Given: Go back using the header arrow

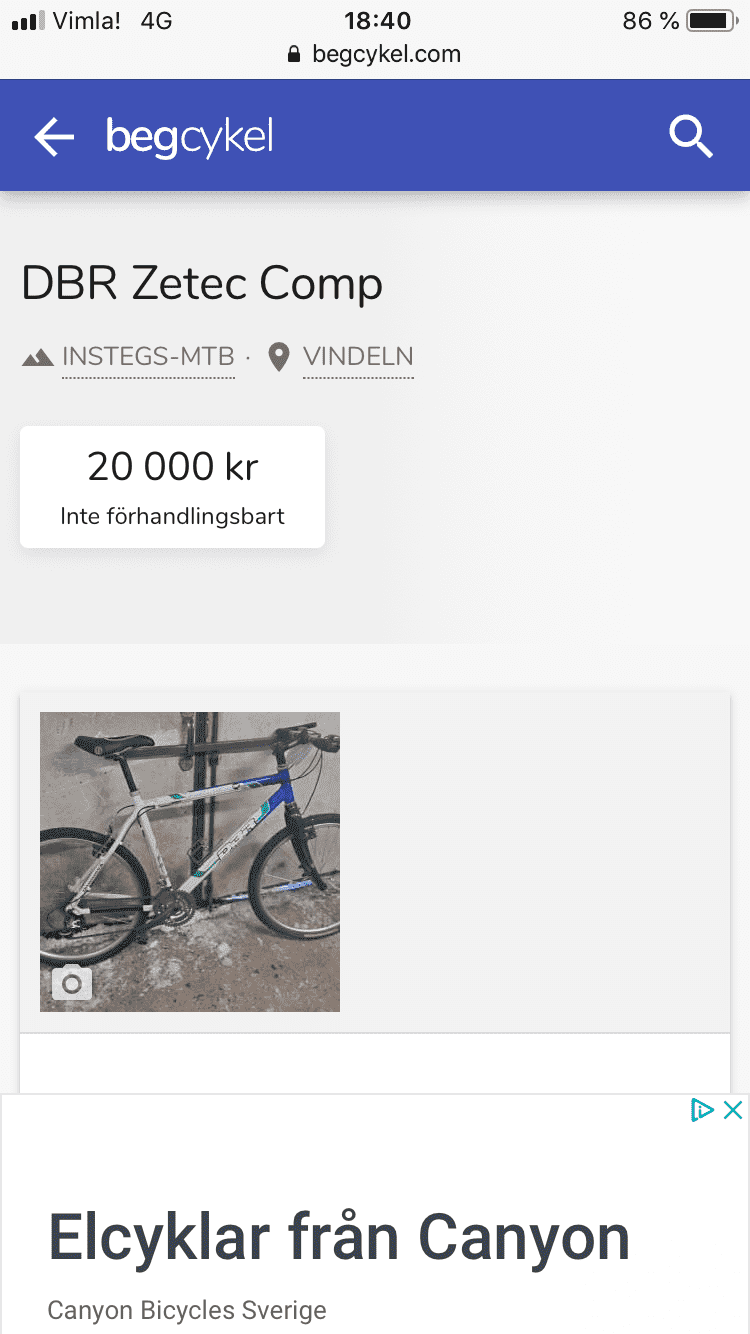Looking at the screenshot, I should click(x=54, y=137).
